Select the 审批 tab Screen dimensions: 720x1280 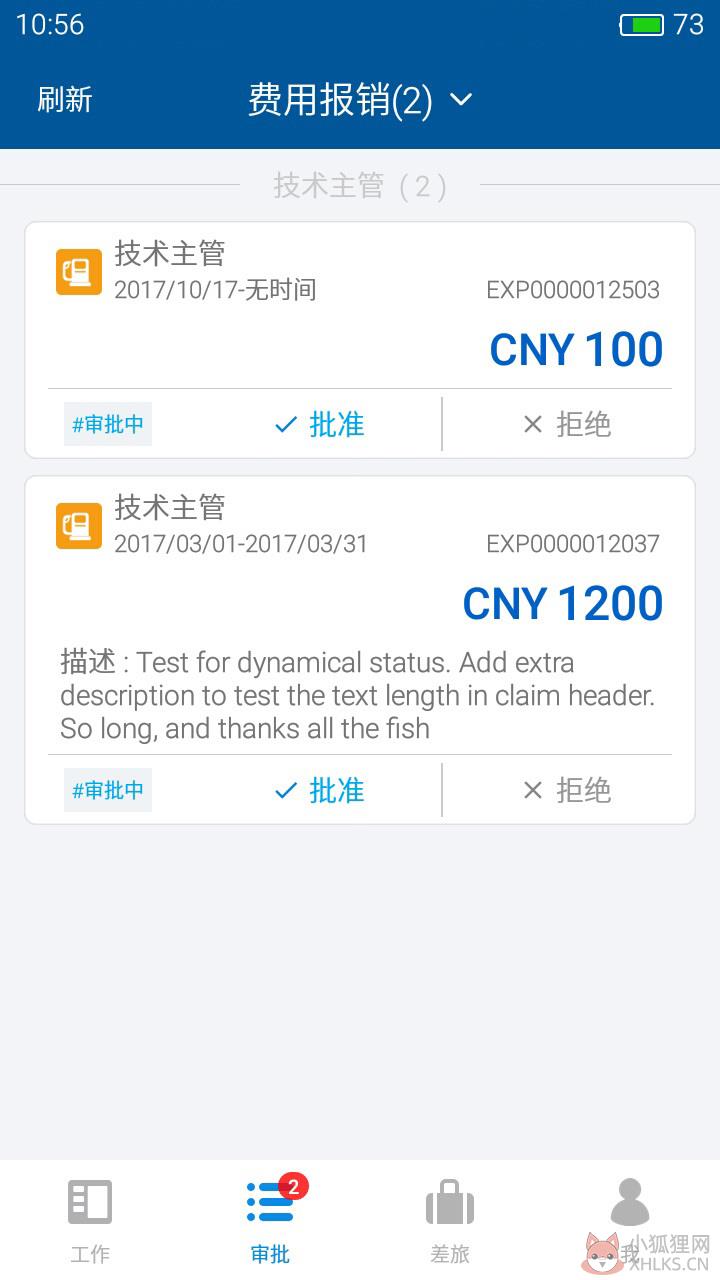pos(270,1220)
